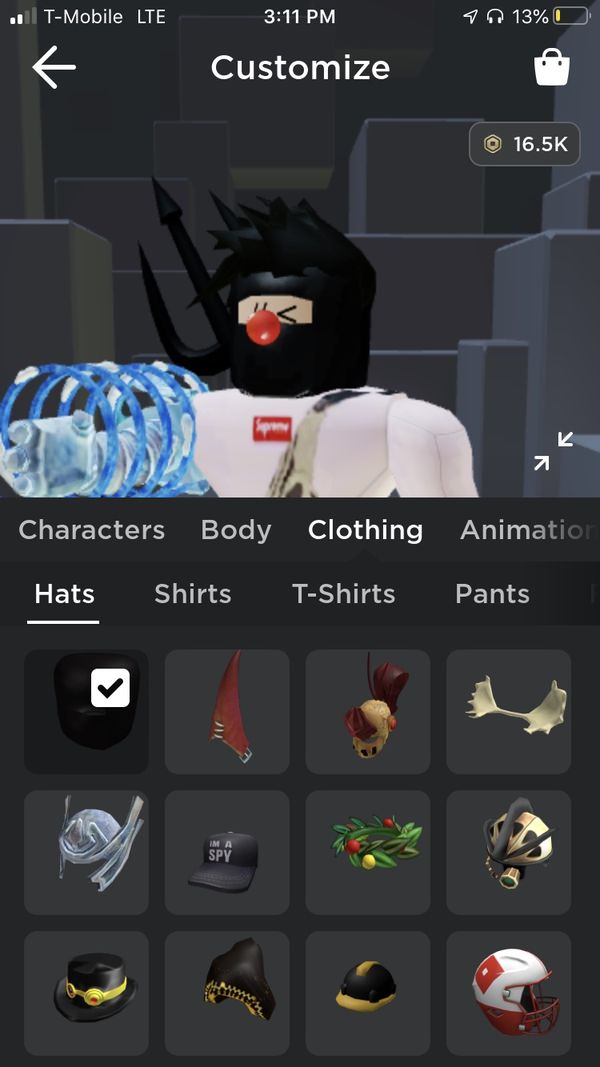
Task: Unequip the checked black hood hat
Action: (x=87, y=711)
